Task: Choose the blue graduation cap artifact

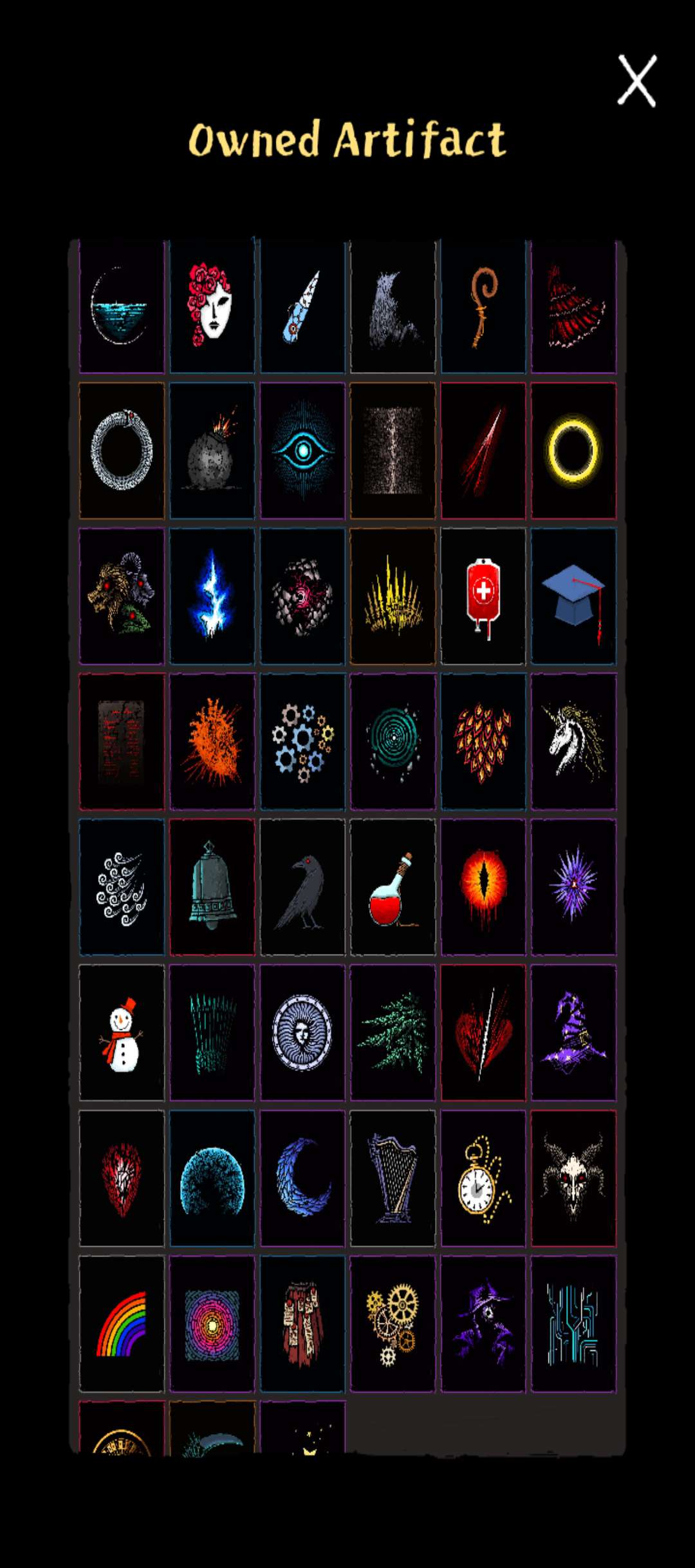Action: point(573,597)
